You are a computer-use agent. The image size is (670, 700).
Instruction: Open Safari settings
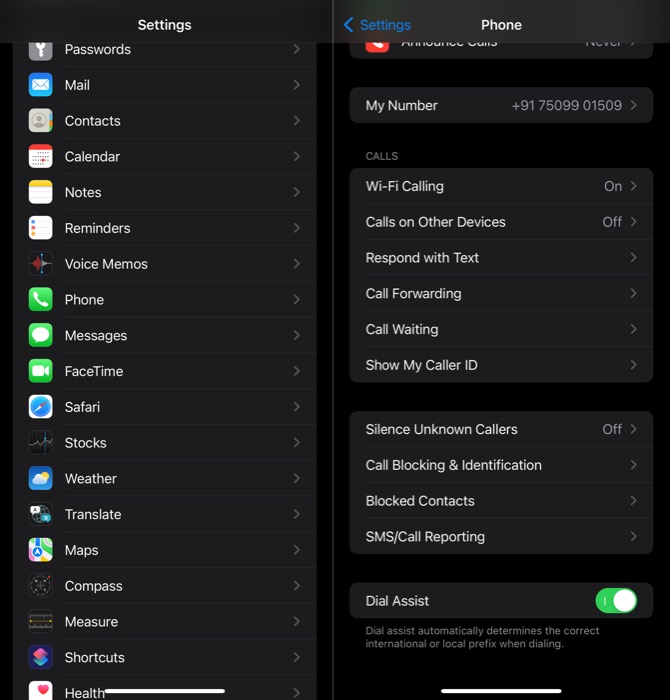click(165, 407)
